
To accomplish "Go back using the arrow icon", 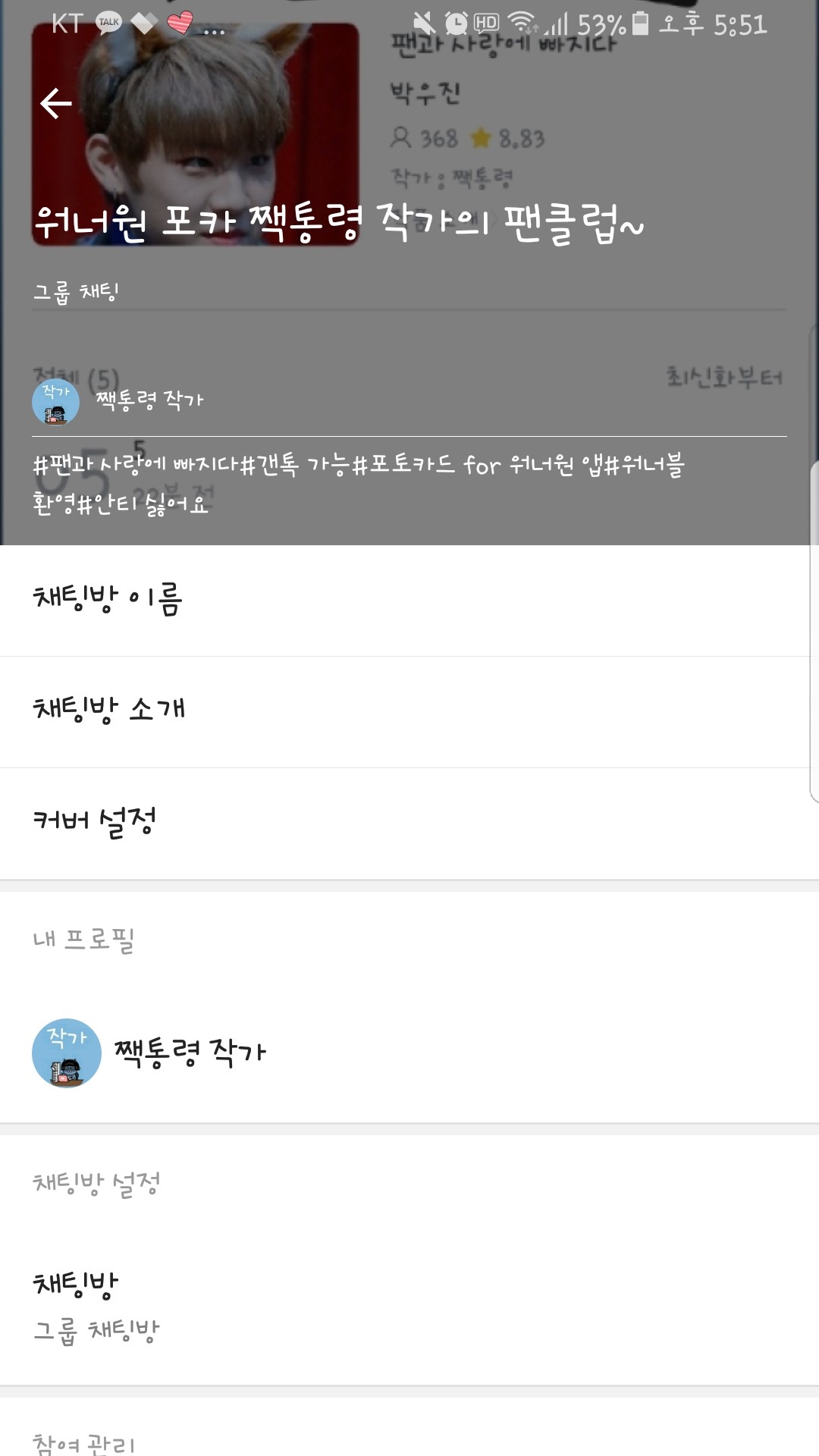I will 56,103.
